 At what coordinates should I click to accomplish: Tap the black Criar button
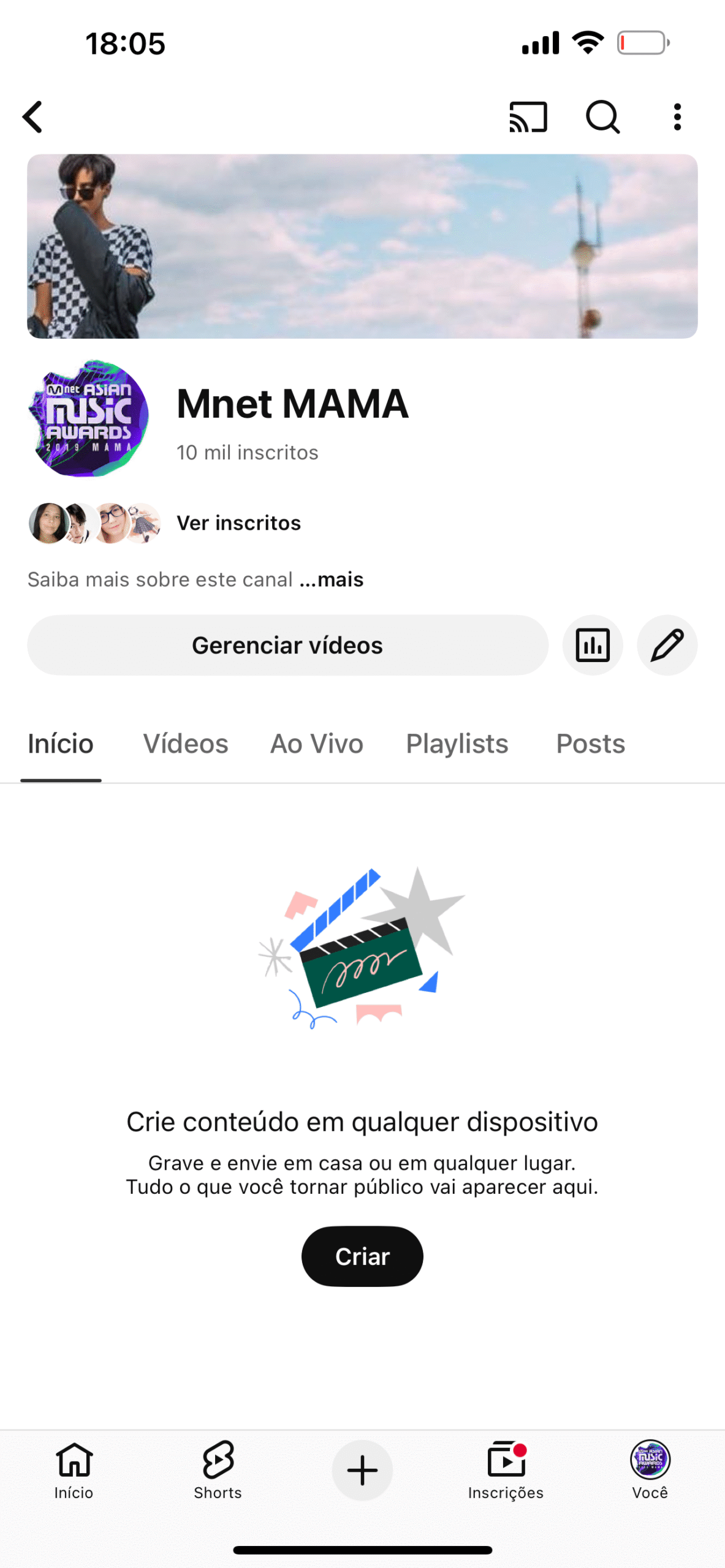[362, 1256]
